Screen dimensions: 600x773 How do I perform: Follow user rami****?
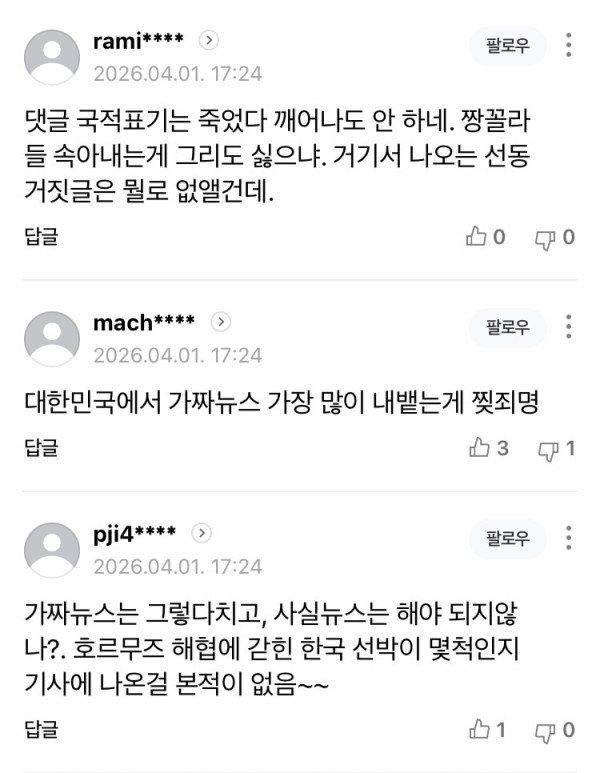click(x=508, y=45)
